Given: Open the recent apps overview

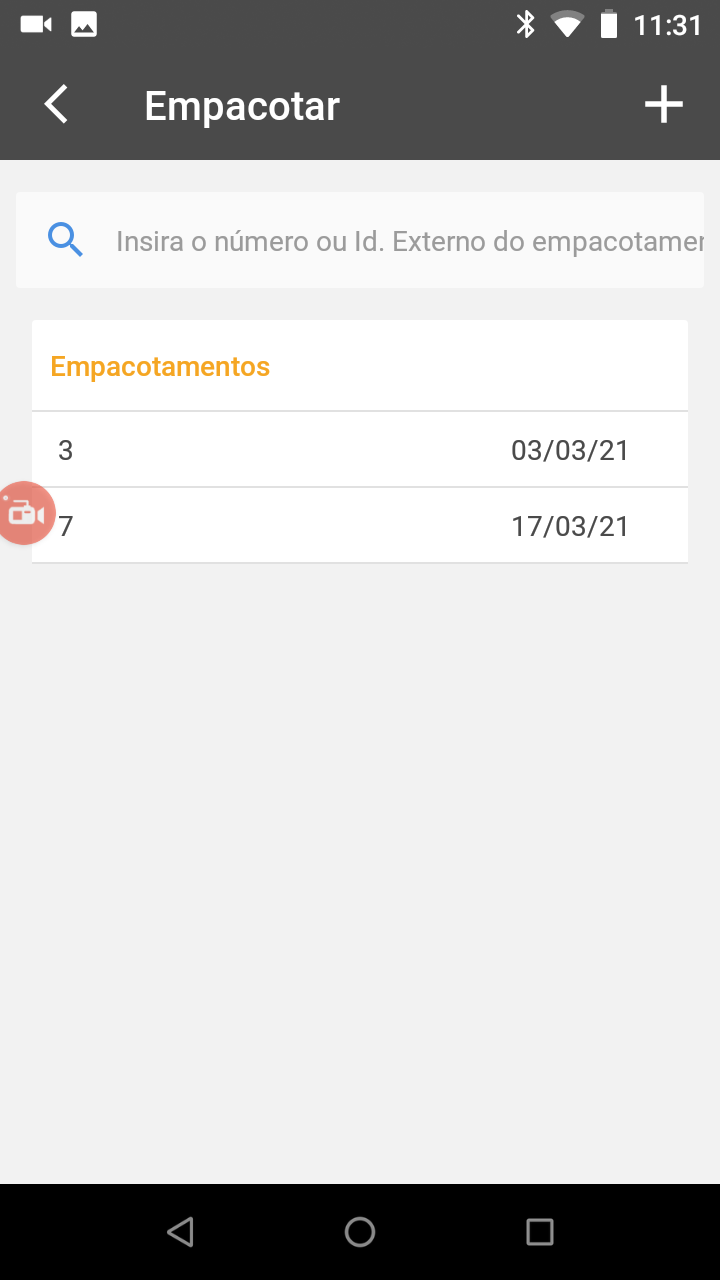Looking at the screenshot, I should point(540,1232).
